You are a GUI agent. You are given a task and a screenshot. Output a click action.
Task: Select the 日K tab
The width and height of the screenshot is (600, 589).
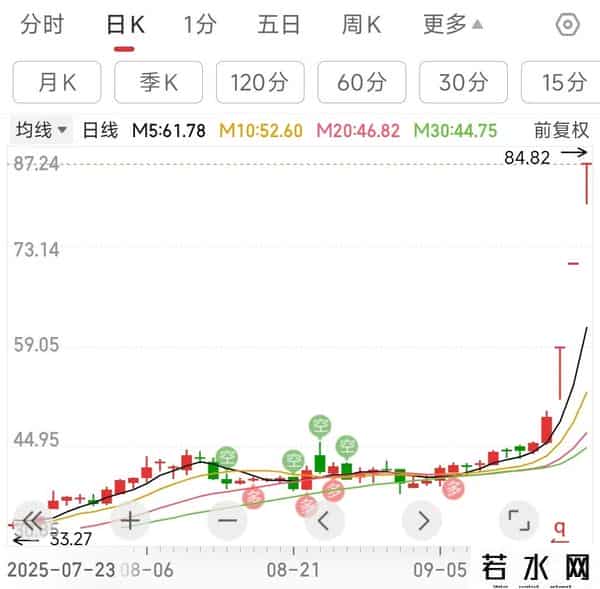tap(126, 25)
